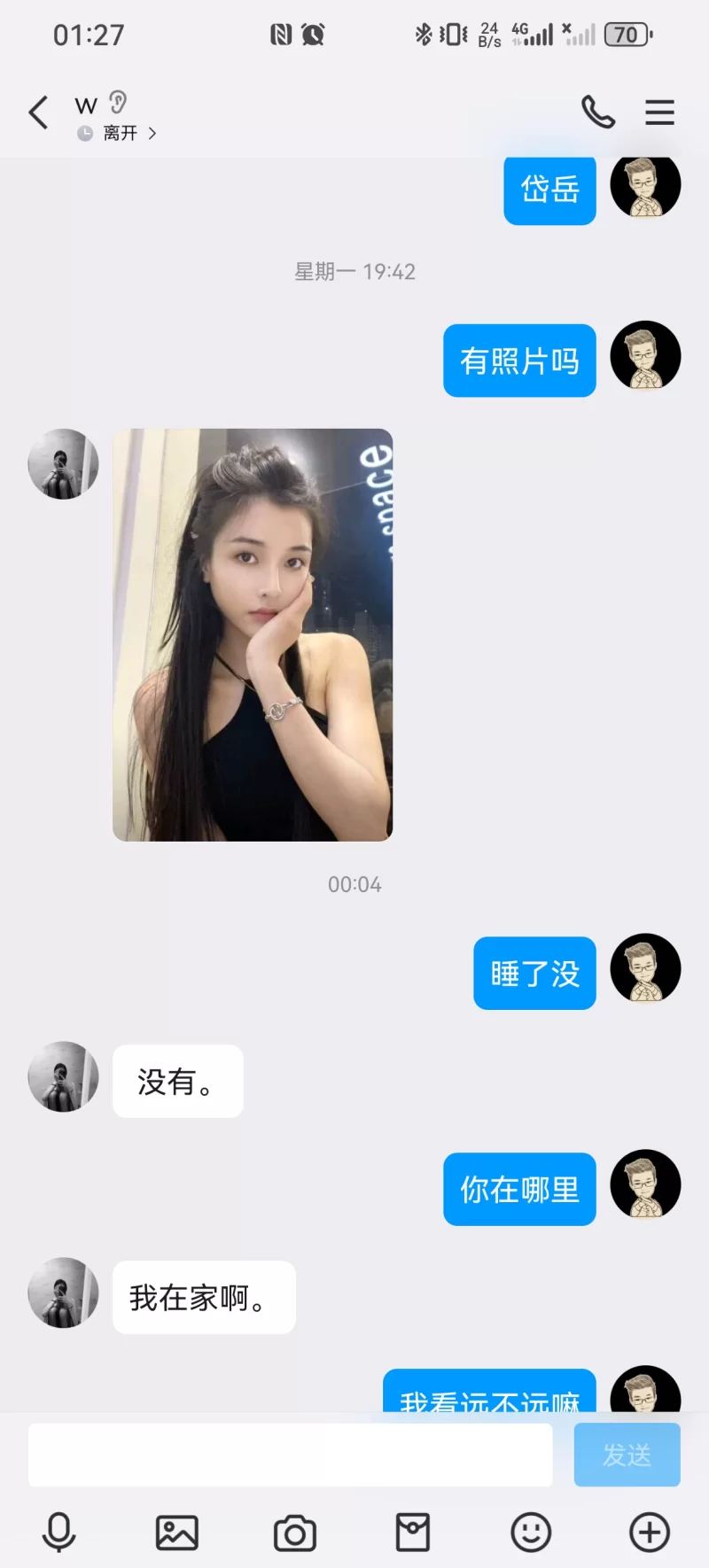Screen dimensions: 709x1568
Task: Start a voice call with W
Action: click(598, 113)
